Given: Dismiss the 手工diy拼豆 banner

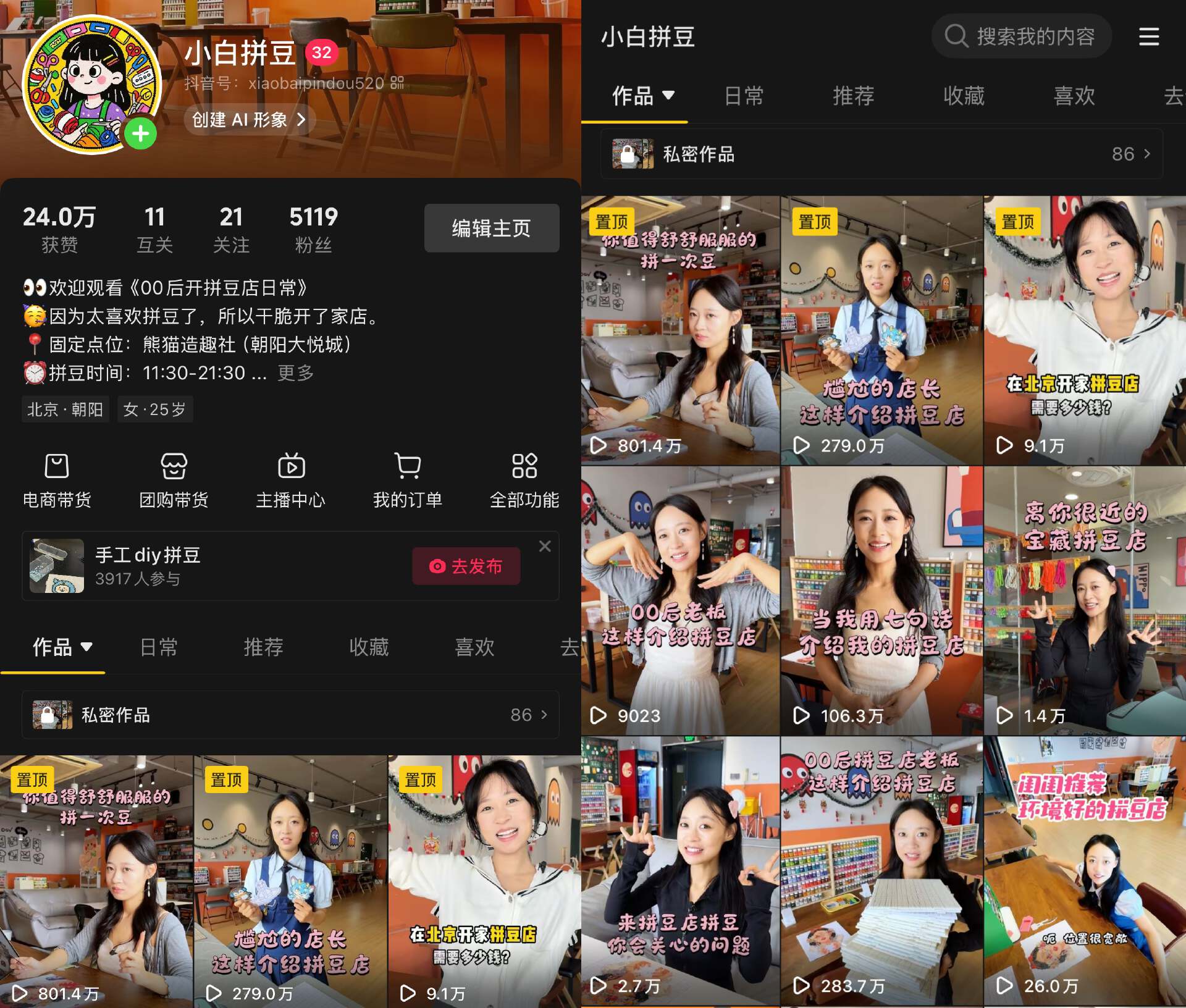Looking at the screenshot, I should [x=545, y=546].
